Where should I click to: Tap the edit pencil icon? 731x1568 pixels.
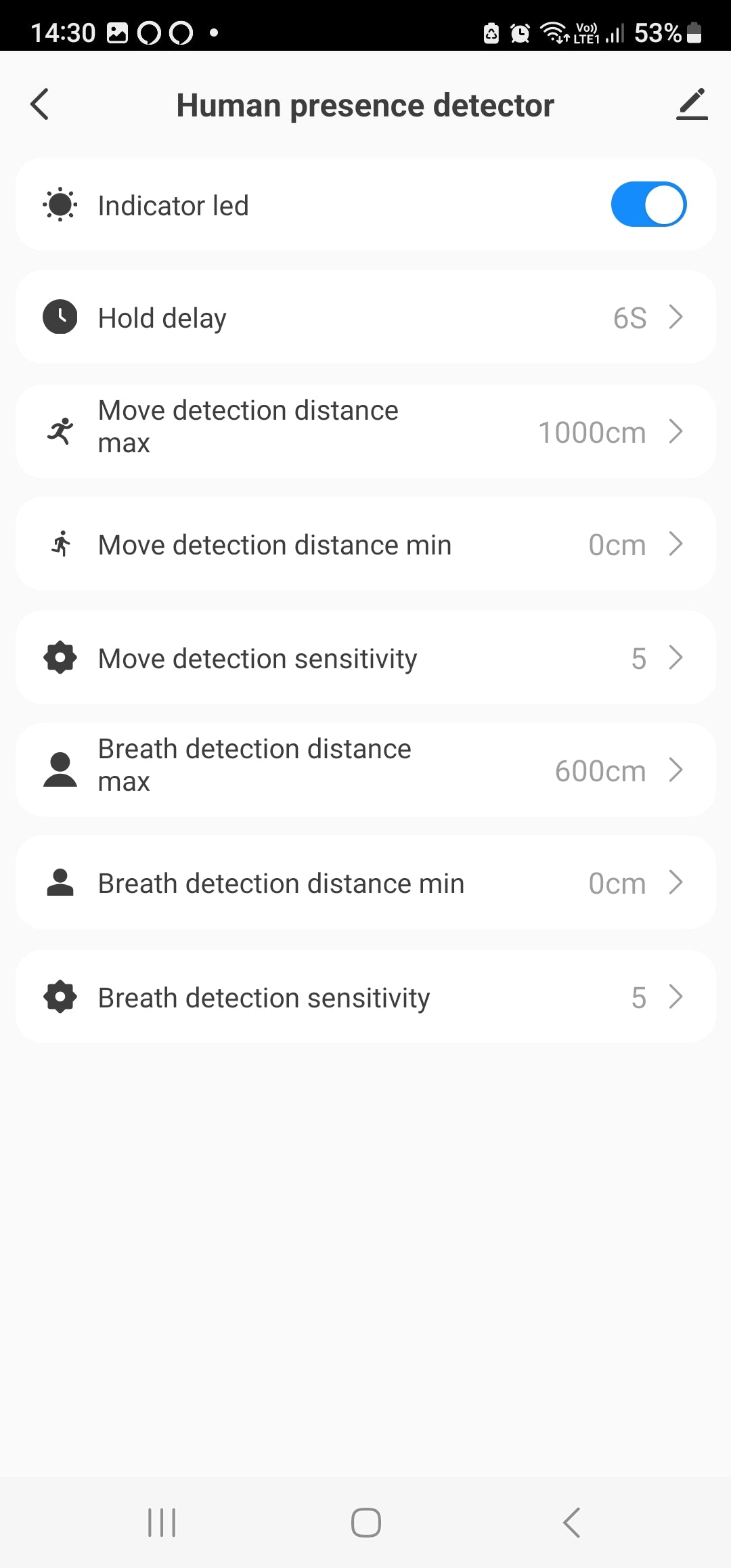(x=692, y=105)
